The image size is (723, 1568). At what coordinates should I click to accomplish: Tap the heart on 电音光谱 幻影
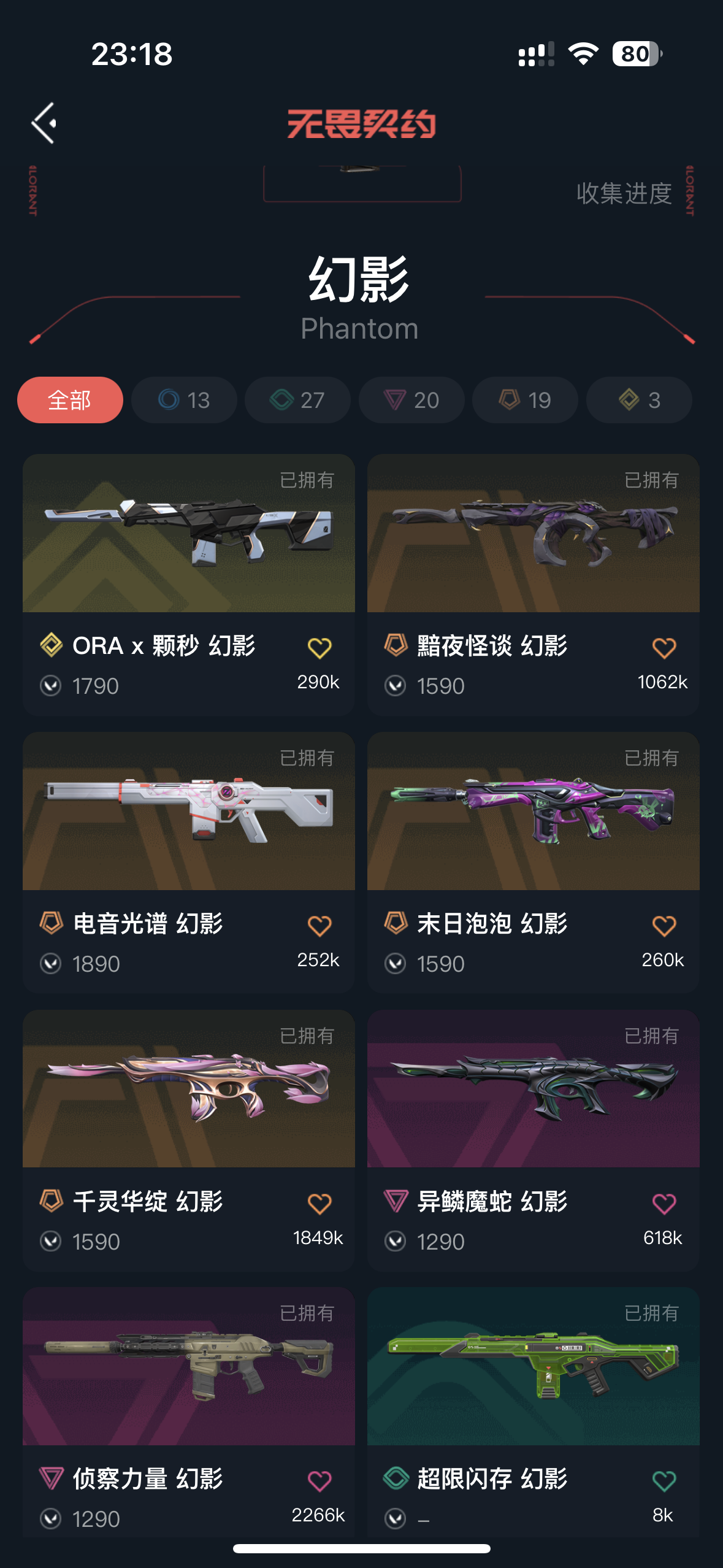point(319,926)
